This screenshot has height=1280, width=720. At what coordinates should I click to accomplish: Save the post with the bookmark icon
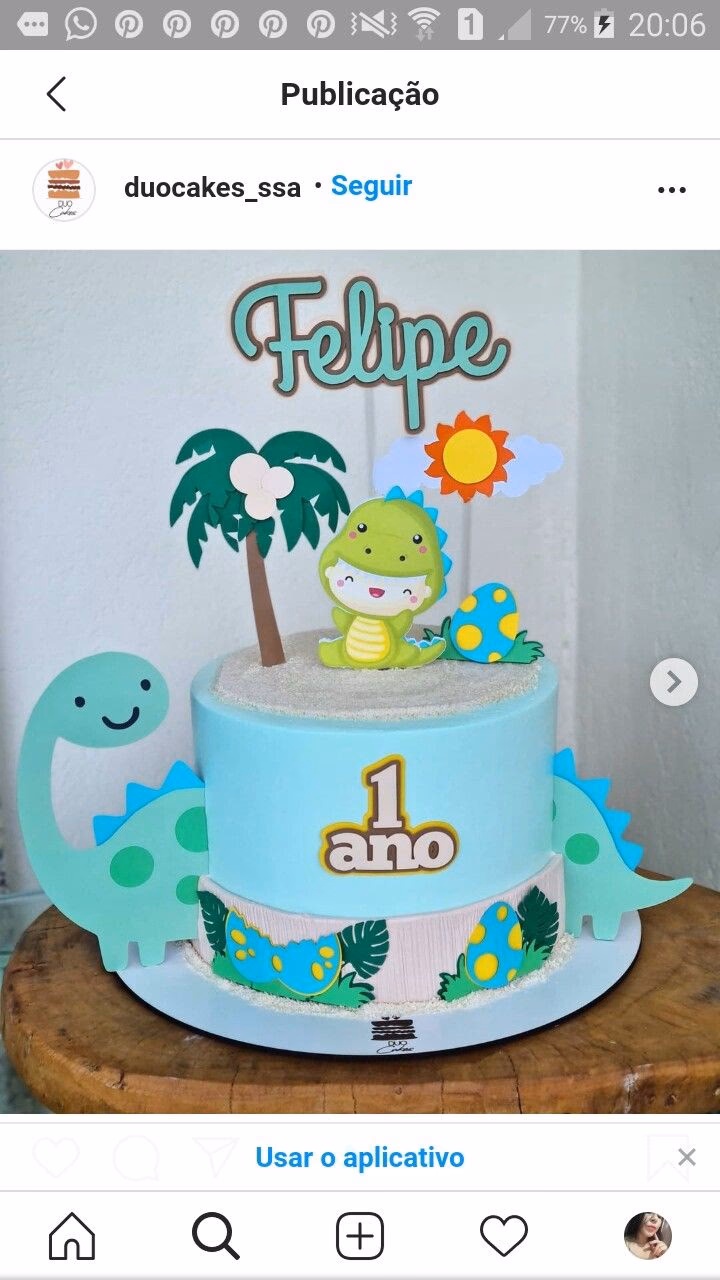click(667, 1157)
